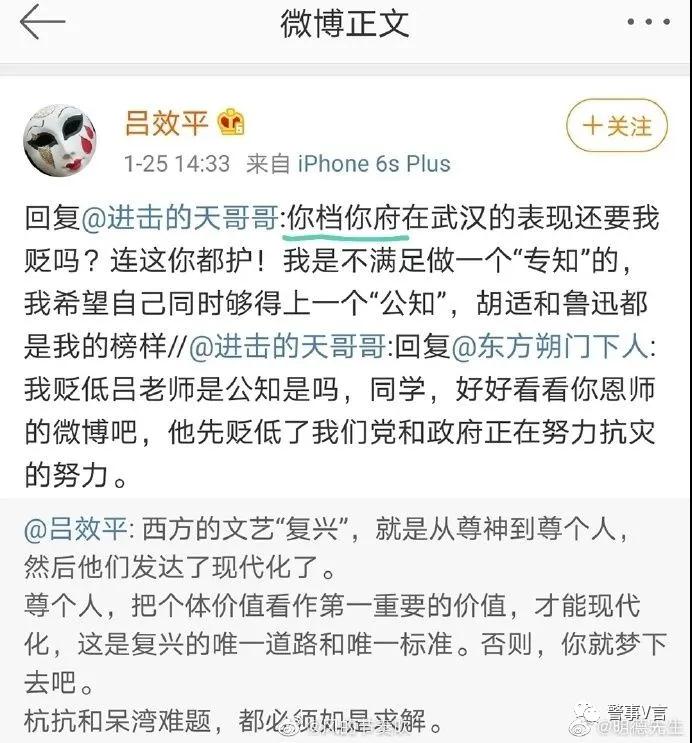Open the @东方朔门下人 mention link
This screenshot has height=743, width=692.
click(x=549, y=348)
